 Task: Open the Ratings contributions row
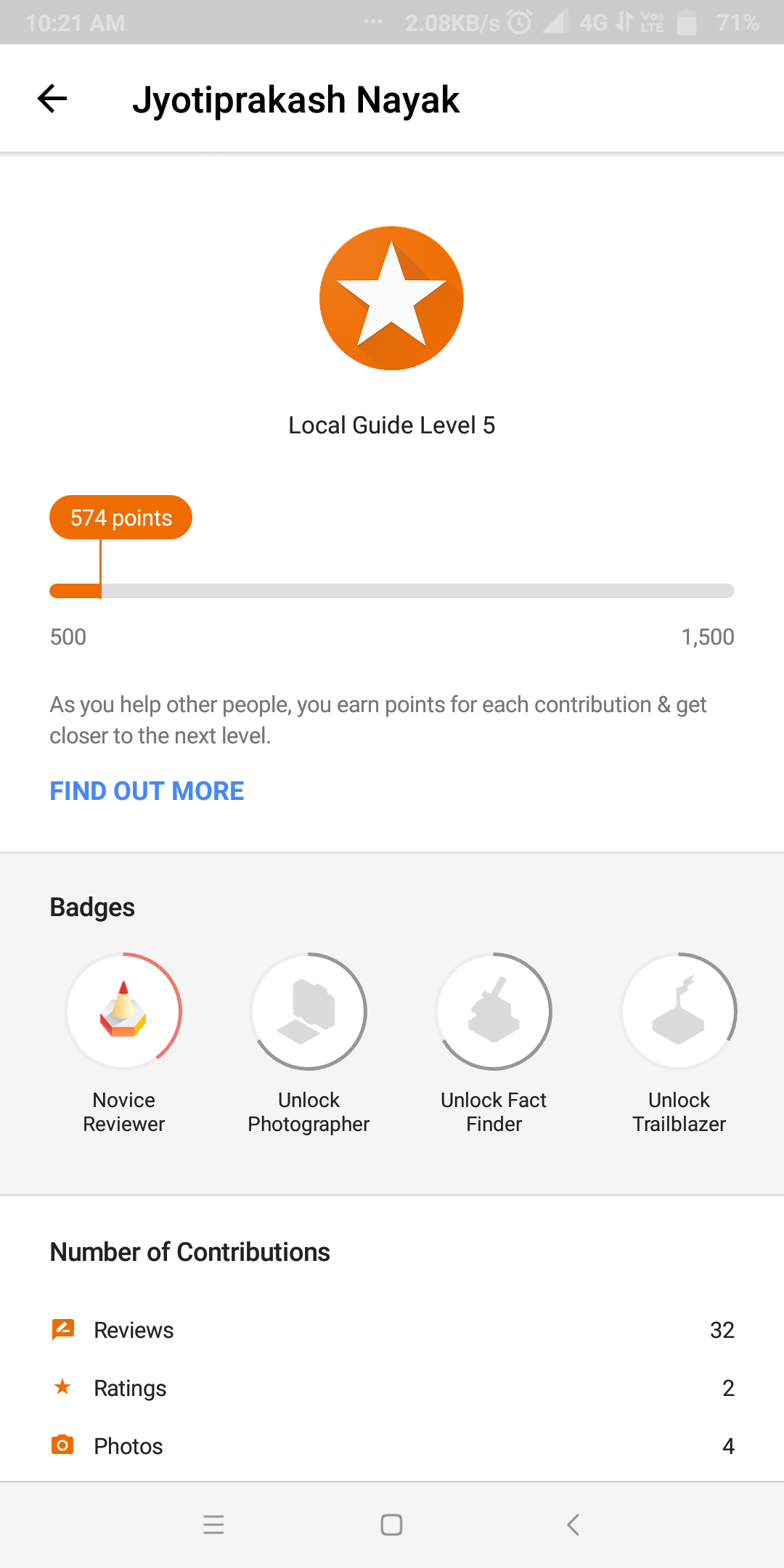(392, 1388)
